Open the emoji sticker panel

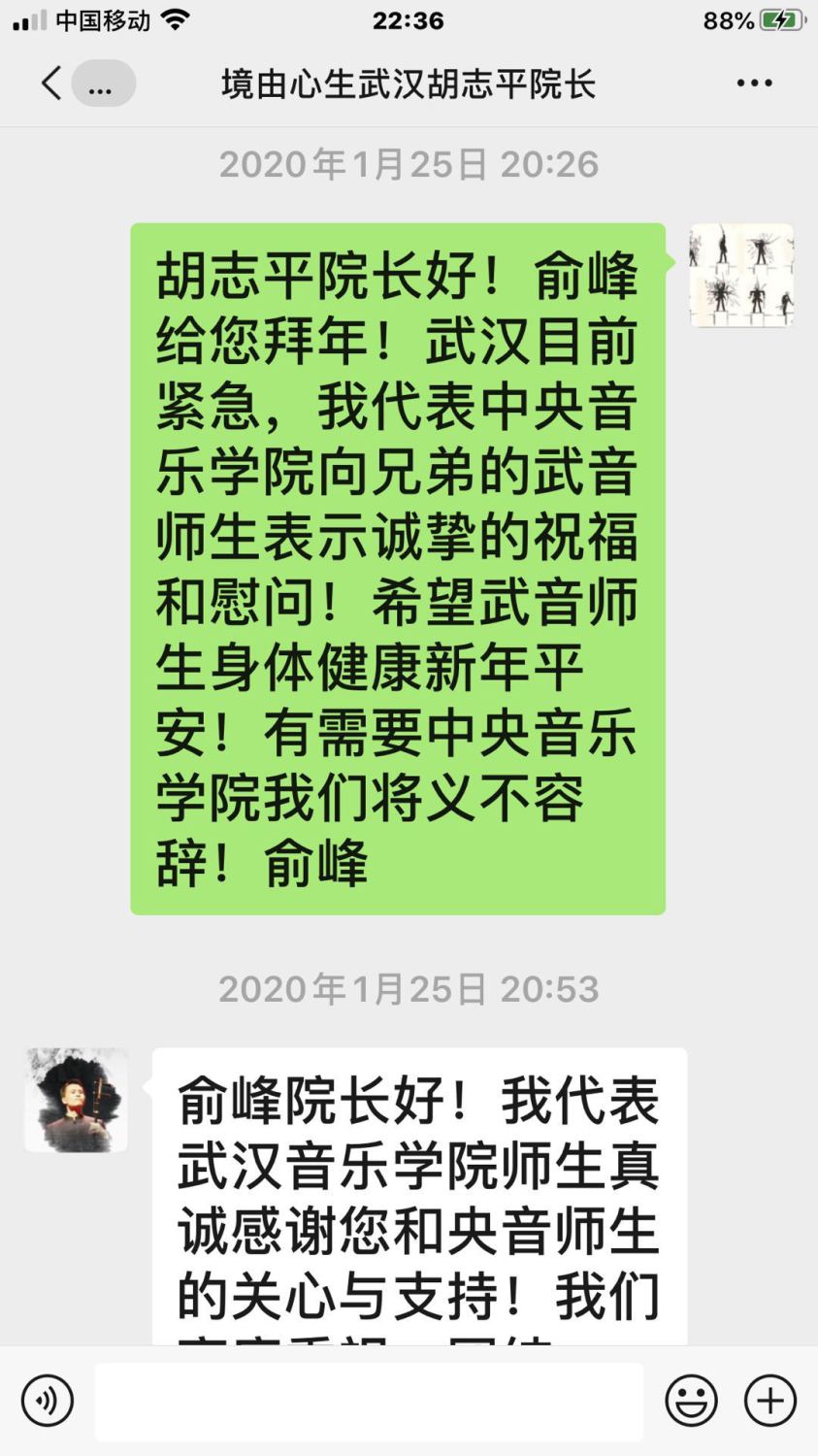tap(691, 1400)
